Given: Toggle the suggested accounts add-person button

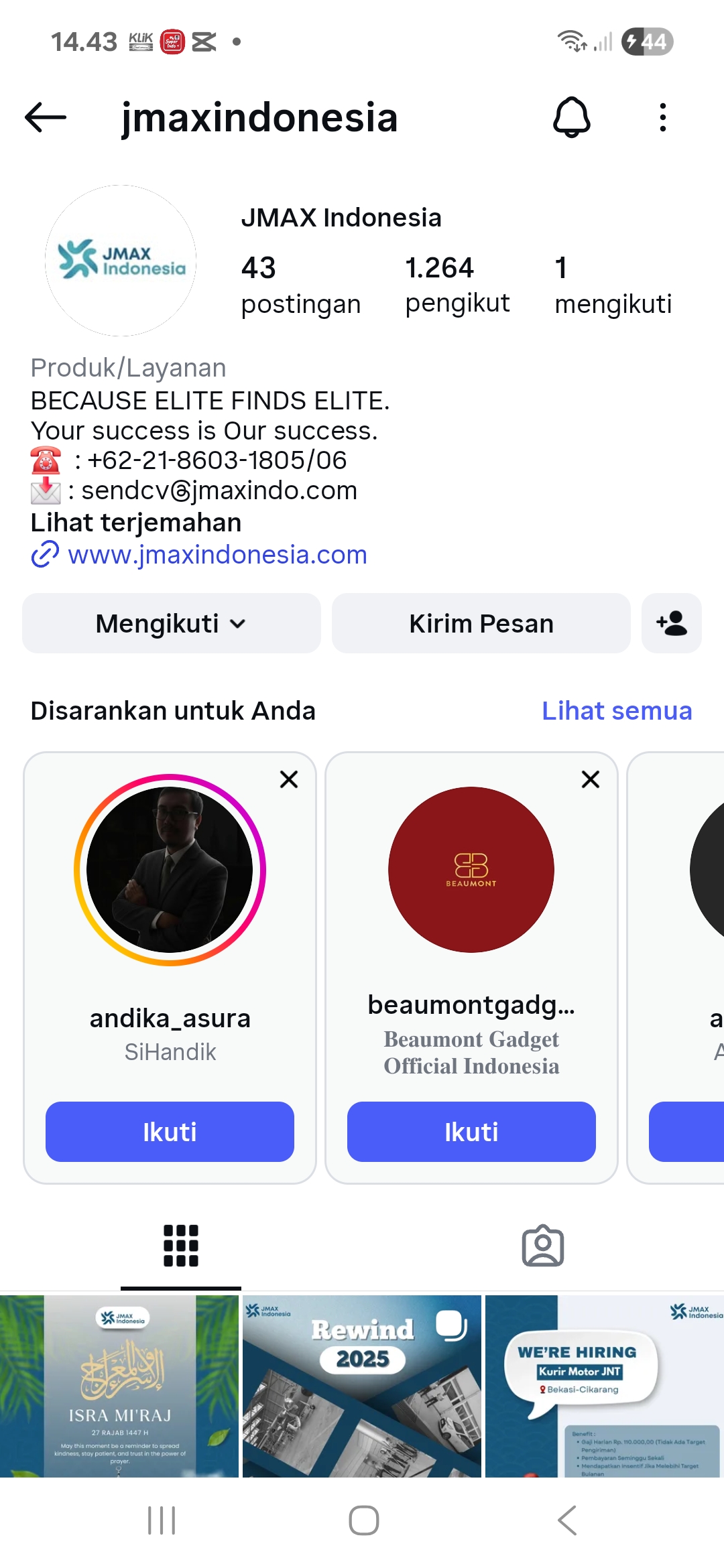Looking at the screenshot, I should (x=672, y=623).
